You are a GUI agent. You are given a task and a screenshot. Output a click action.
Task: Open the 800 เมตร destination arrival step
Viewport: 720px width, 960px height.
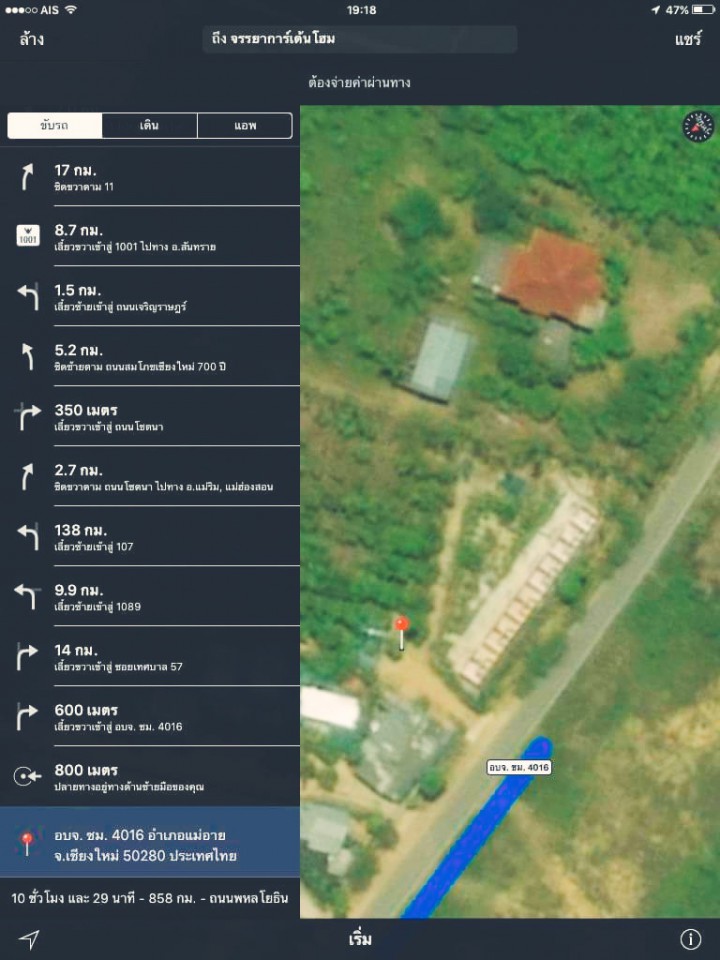point(150,777)
